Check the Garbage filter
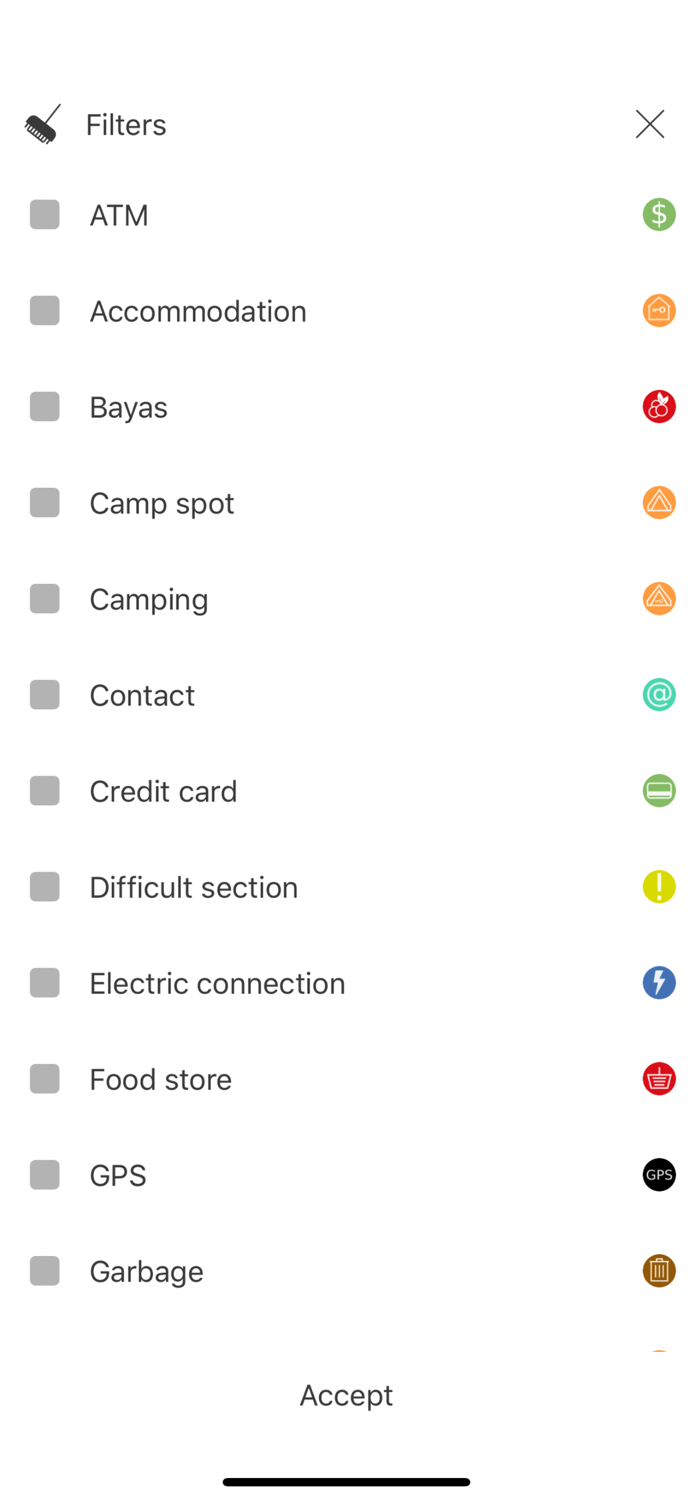This screenshot has width=693, height=1500. 45,1271
